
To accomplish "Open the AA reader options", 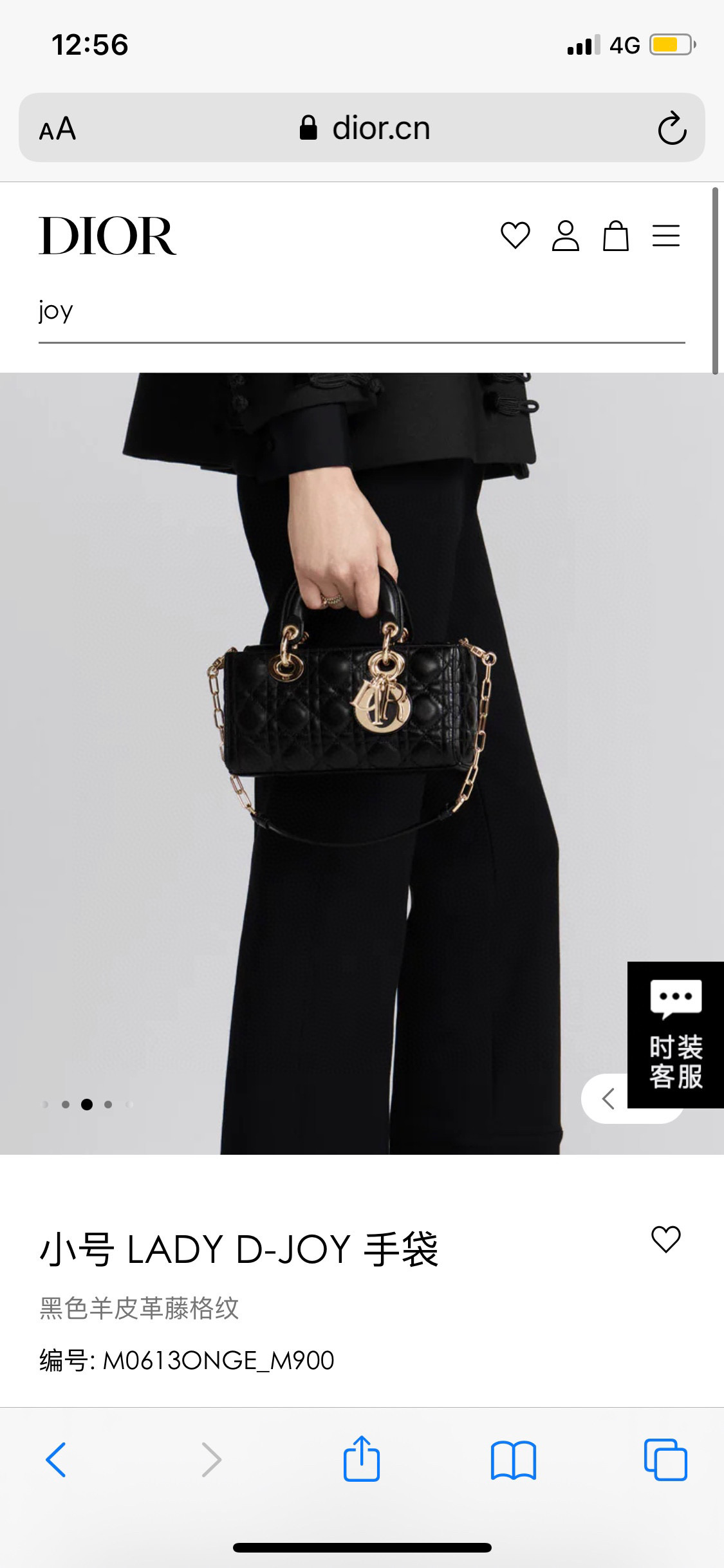I will [x=57, y=129].
